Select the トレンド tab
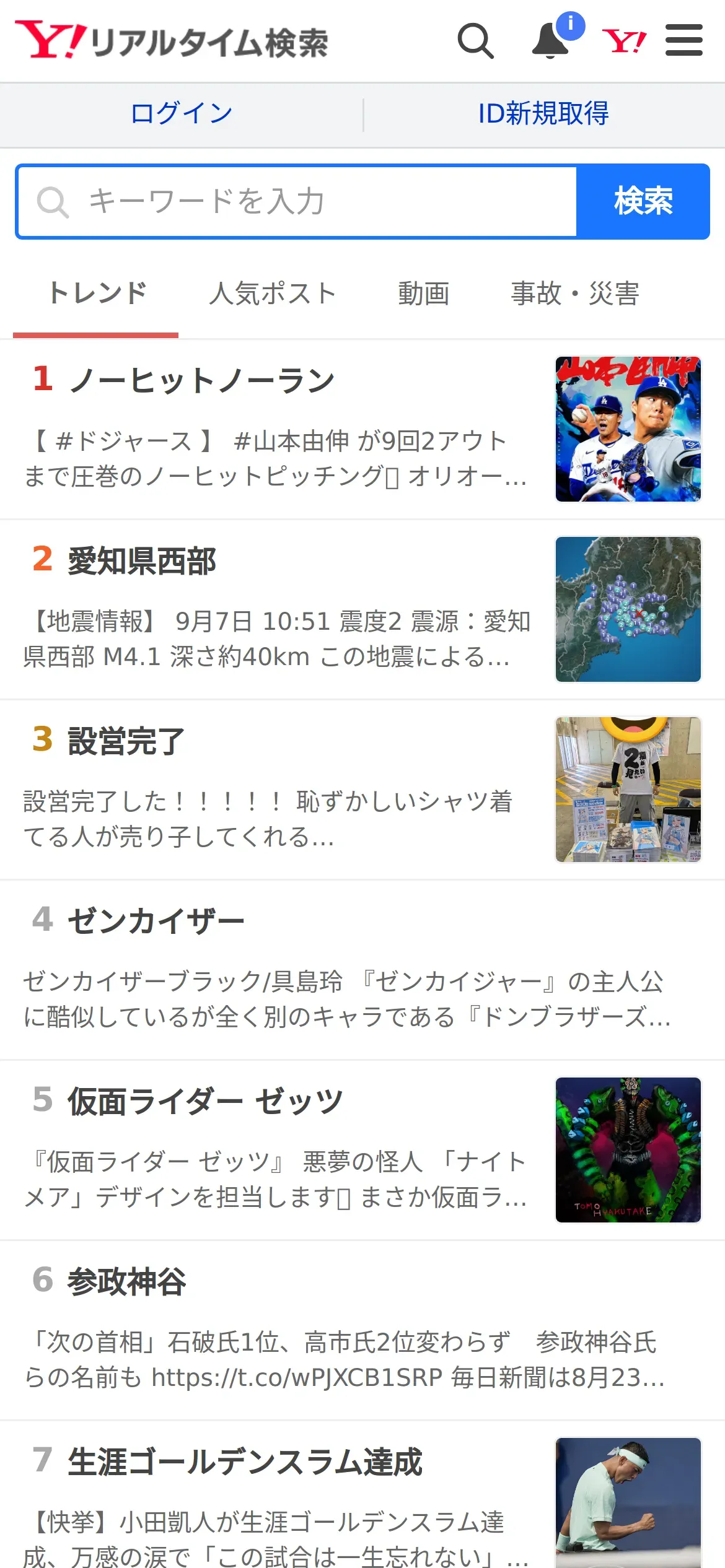 (97, 294)
